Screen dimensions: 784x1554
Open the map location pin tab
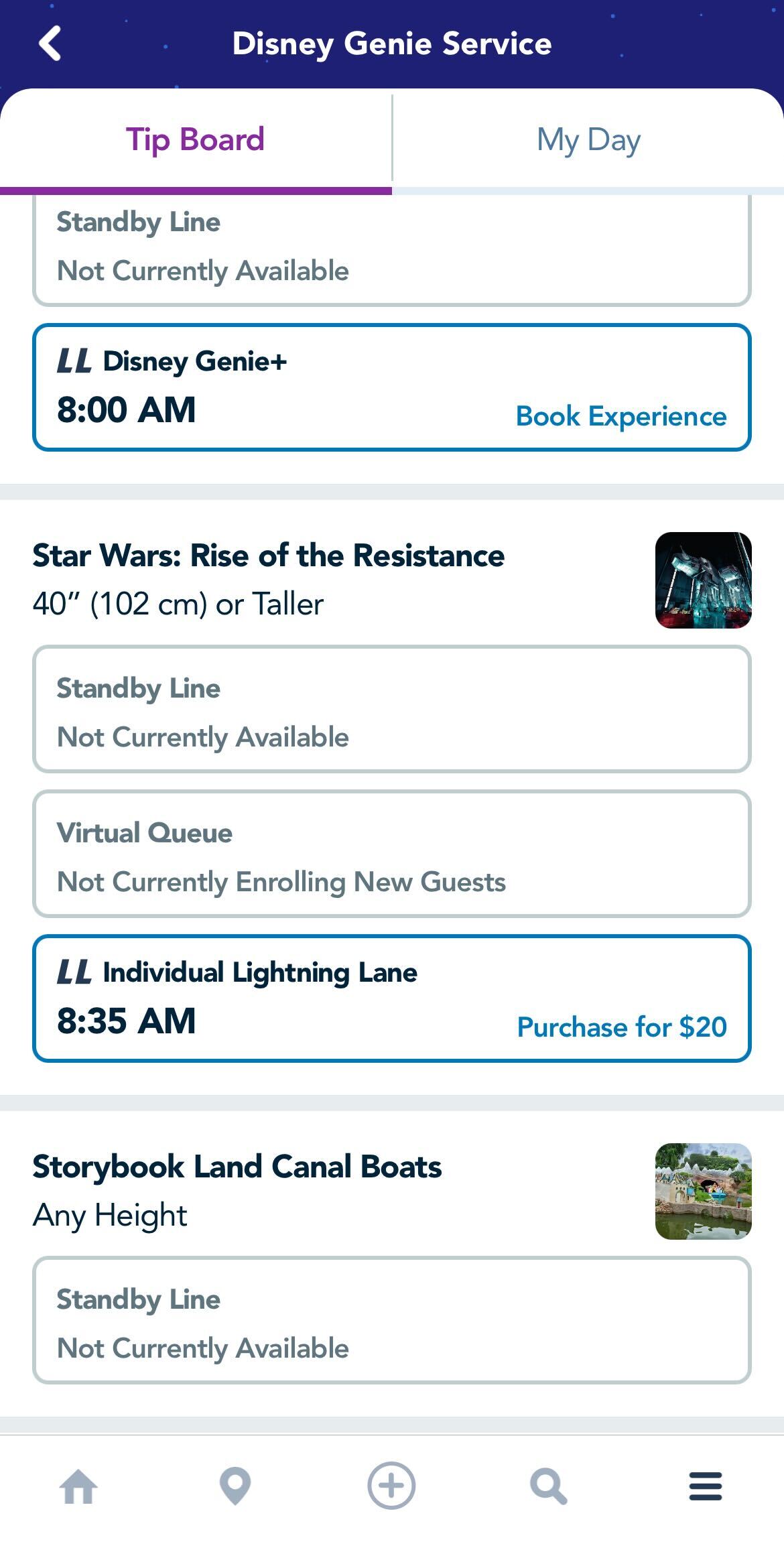tap(235, 1486)
